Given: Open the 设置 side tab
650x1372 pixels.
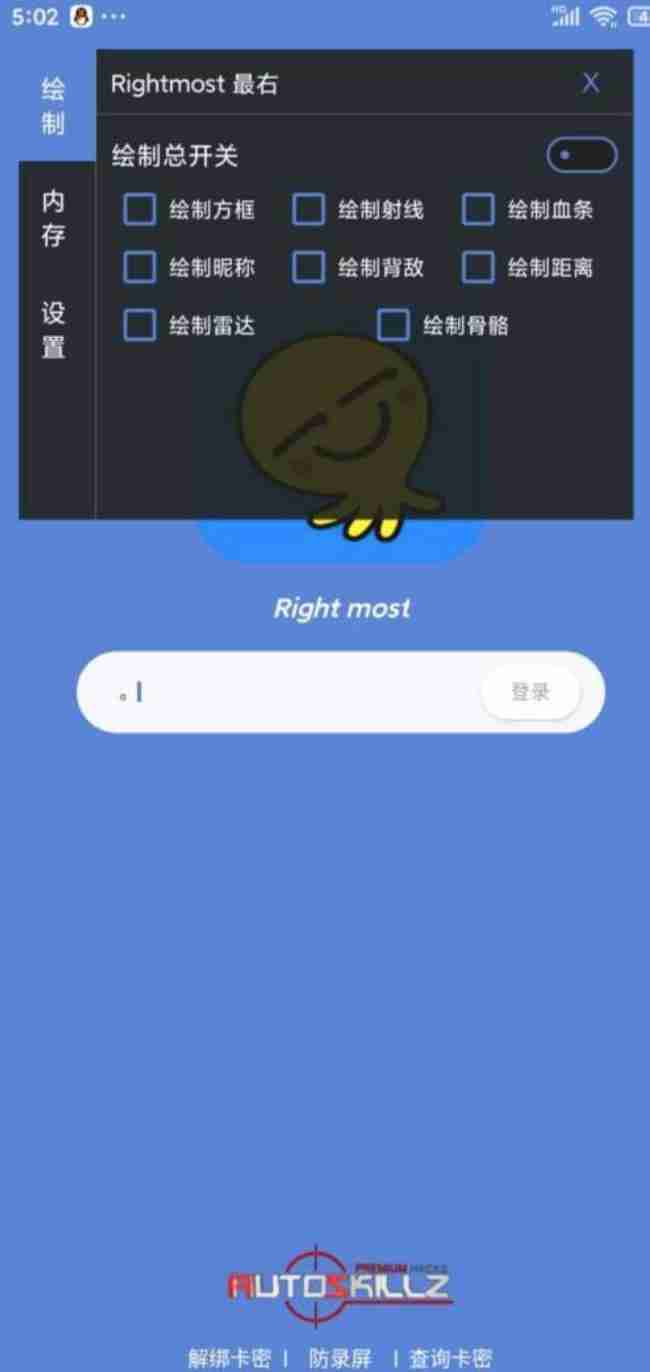Looking at the screenshot, I should pos(54,330).
